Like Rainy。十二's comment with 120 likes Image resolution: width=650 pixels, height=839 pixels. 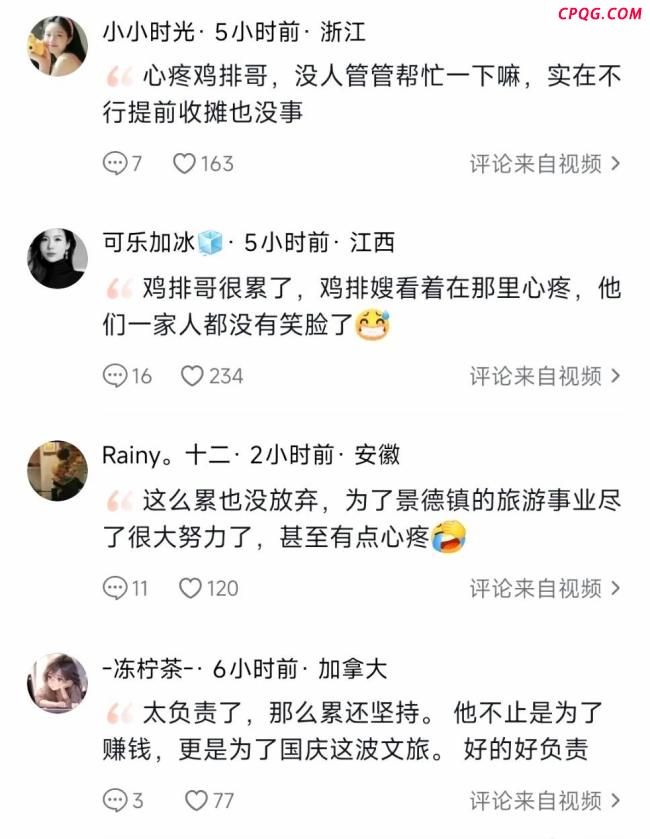(x=190, y=588)
